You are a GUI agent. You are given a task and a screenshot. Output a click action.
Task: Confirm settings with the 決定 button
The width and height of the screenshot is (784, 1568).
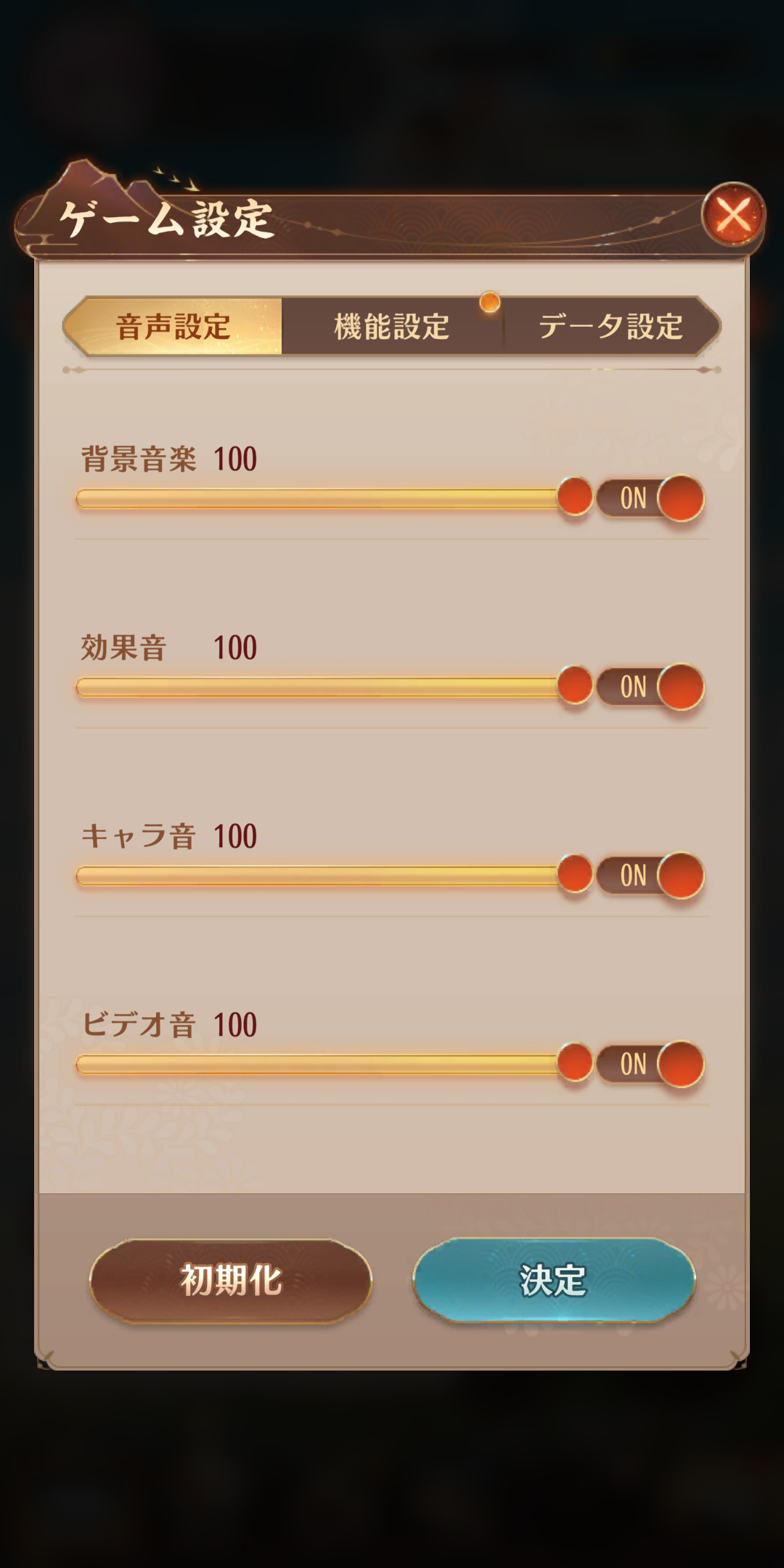click(x=554, y=1281)
